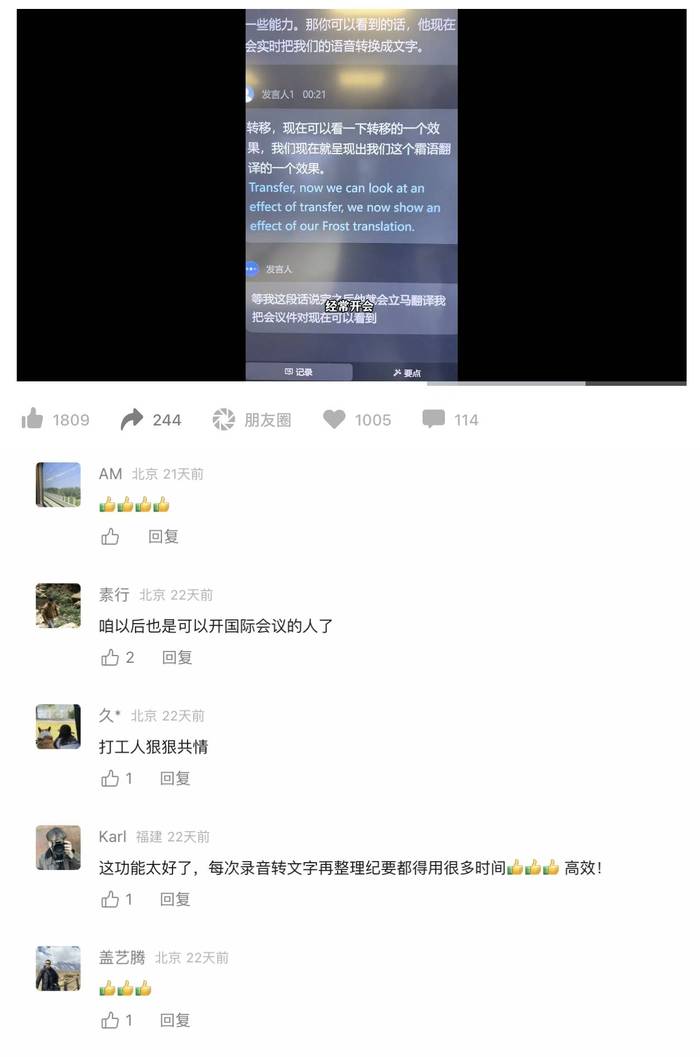Reply to 盖艺腾's comment
The width and height of the screenshot is (700, 1057).
tap(175, 1021)
